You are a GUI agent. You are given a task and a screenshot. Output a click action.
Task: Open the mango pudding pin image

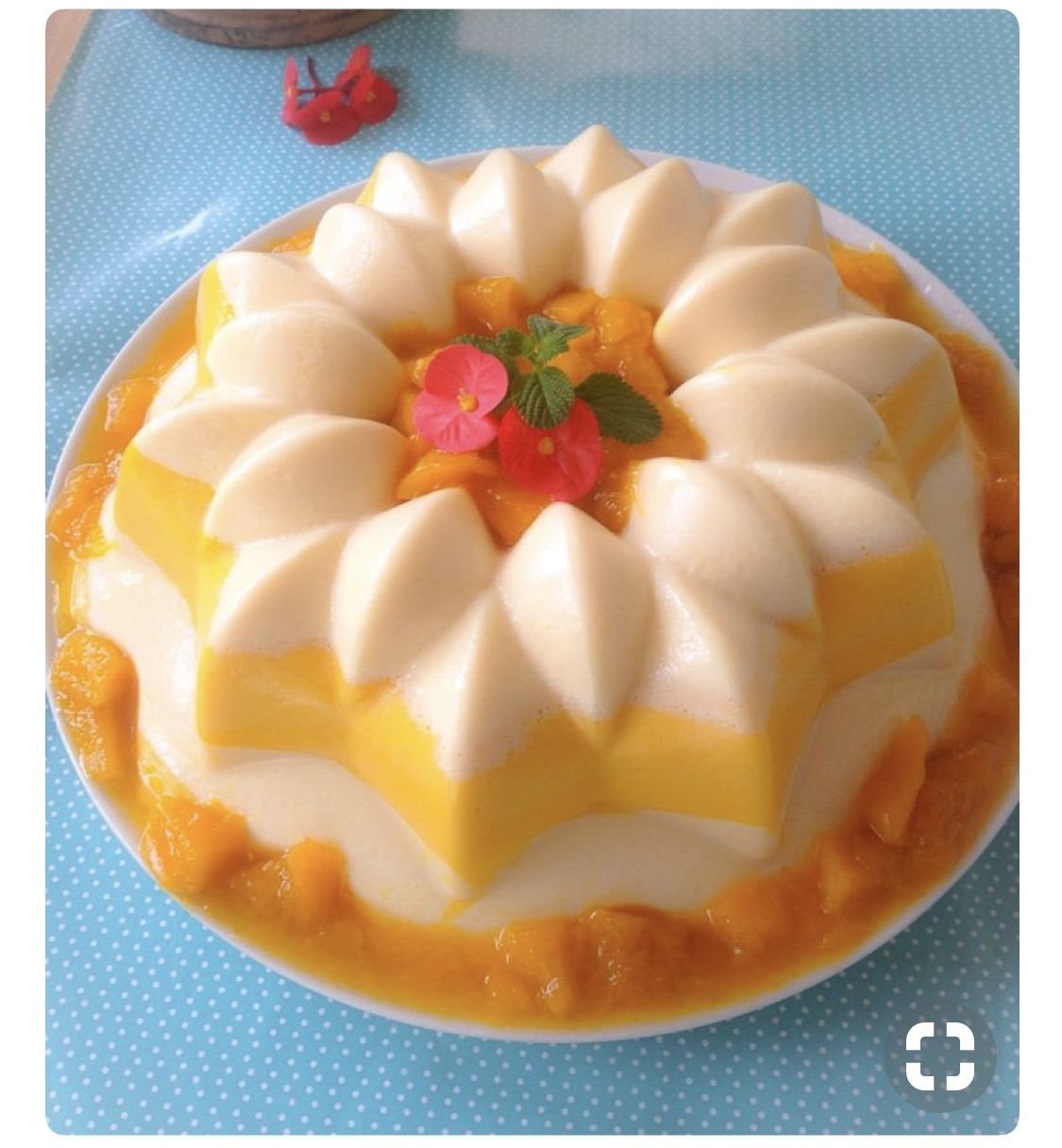click(x=531, y=566)
